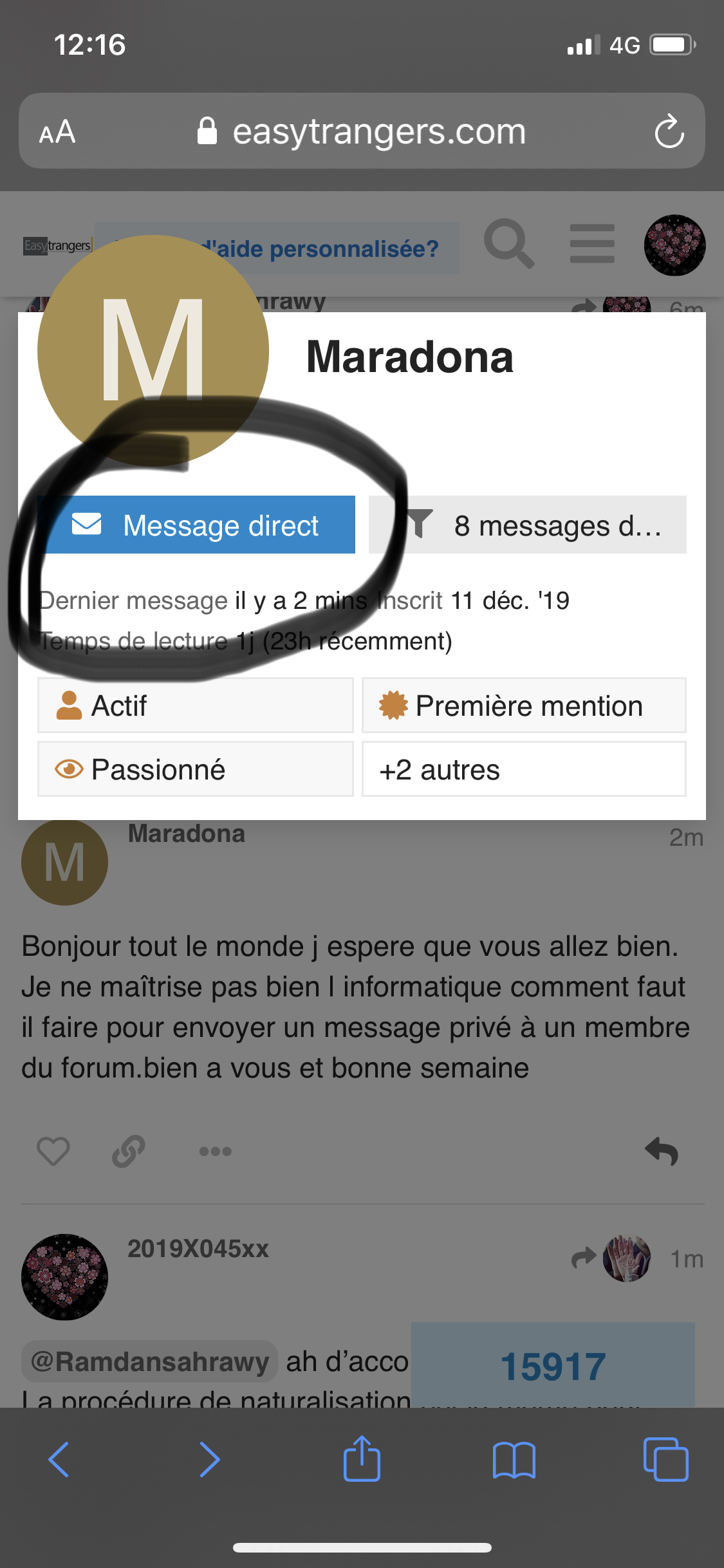The height and width of the screenshot is (1568, 724).
Task: Open Maradona's profile name on card
Action: 410,357
